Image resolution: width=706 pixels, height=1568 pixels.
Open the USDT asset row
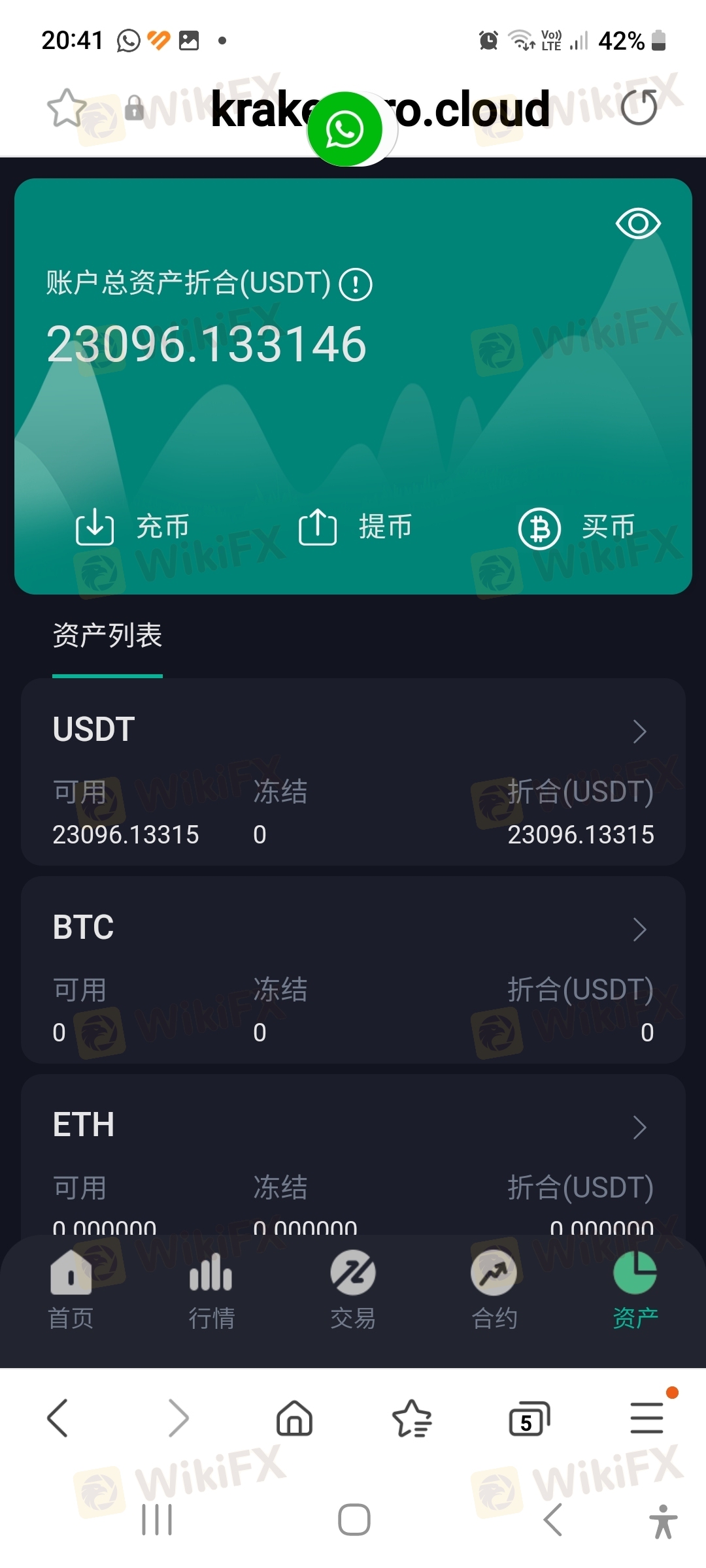353,772
